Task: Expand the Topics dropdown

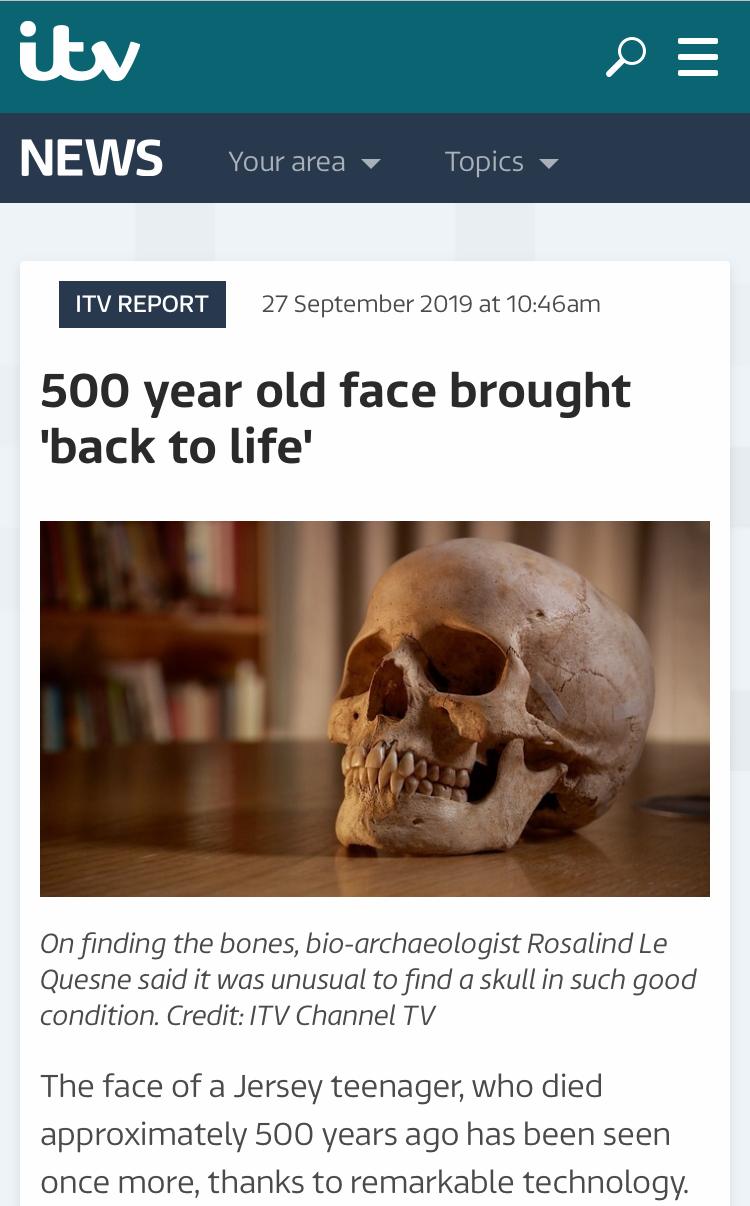Action: [x=501, y=162]
